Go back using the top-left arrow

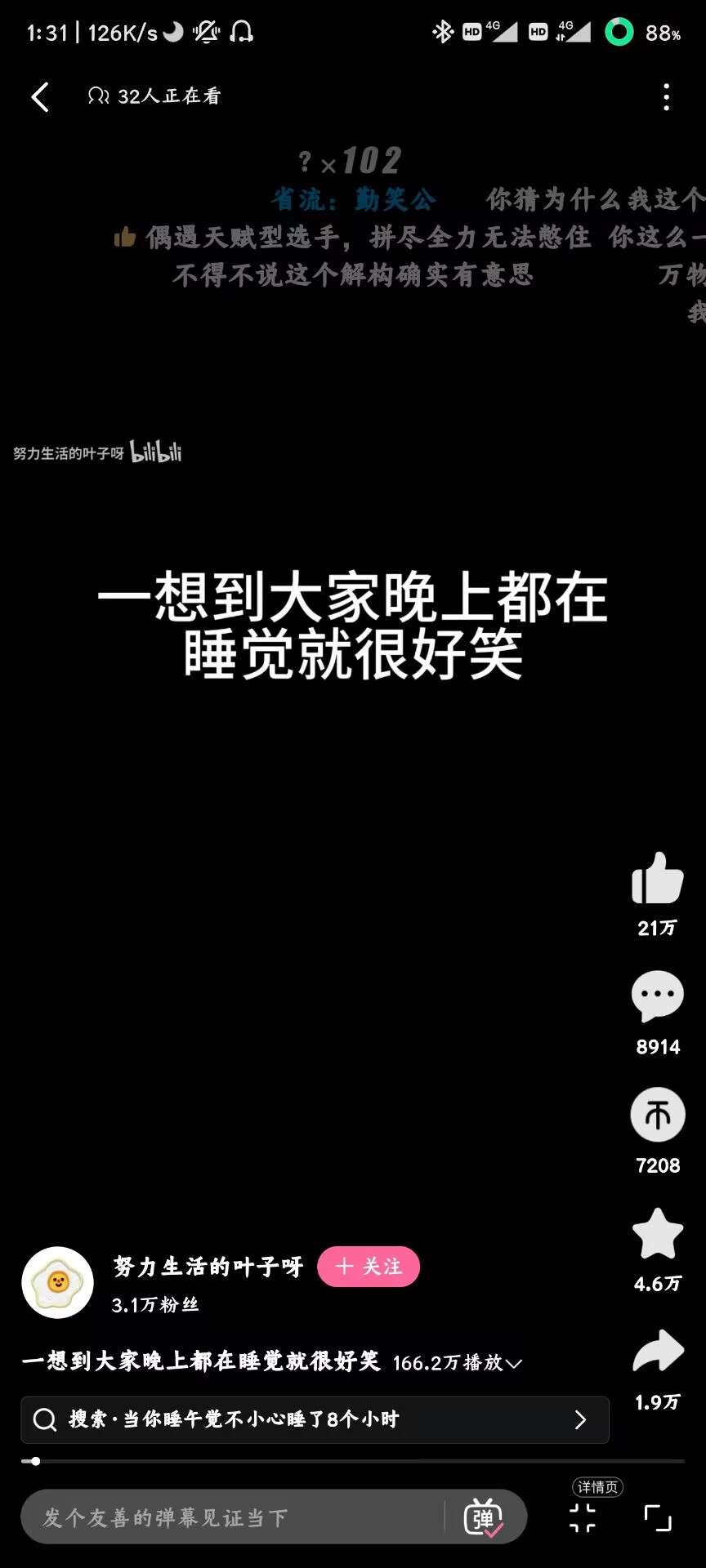(x=40, y=97)
